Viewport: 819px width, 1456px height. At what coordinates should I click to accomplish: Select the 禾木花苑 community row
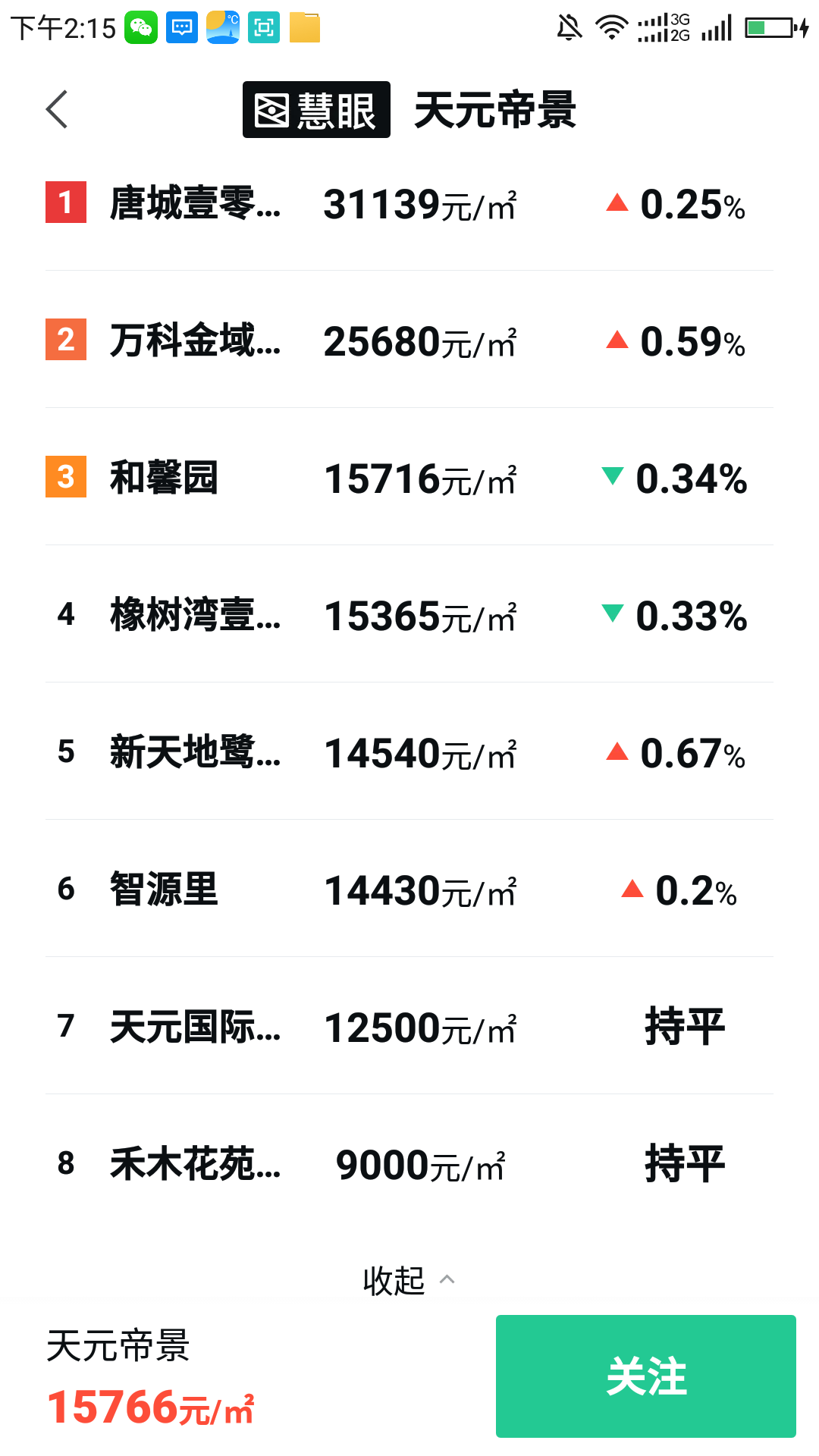(x=195, y=1164)
